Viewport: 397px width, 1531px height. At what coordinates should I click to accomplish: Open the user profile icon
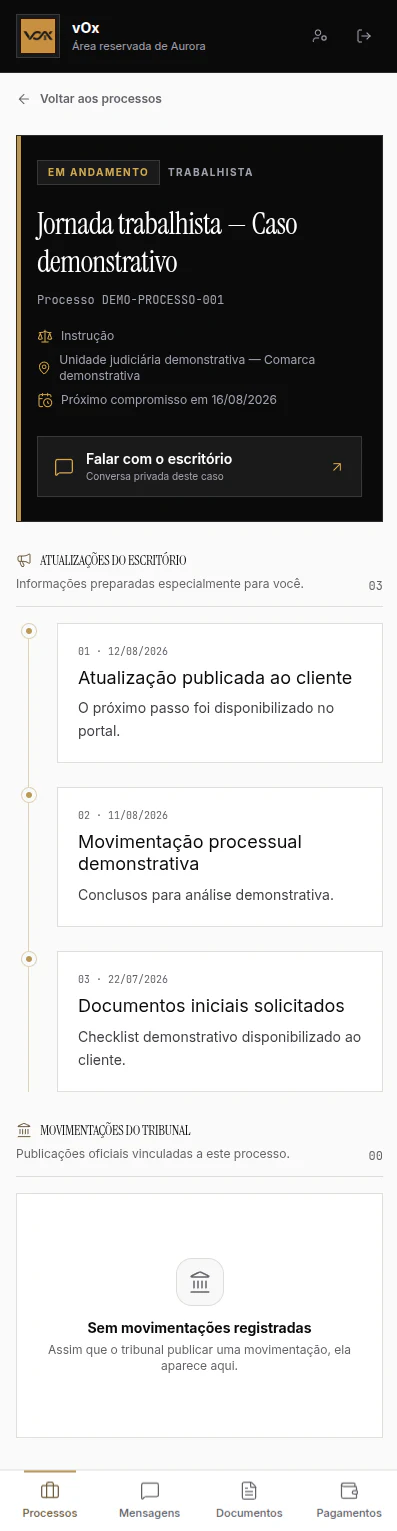click(320, 36)
